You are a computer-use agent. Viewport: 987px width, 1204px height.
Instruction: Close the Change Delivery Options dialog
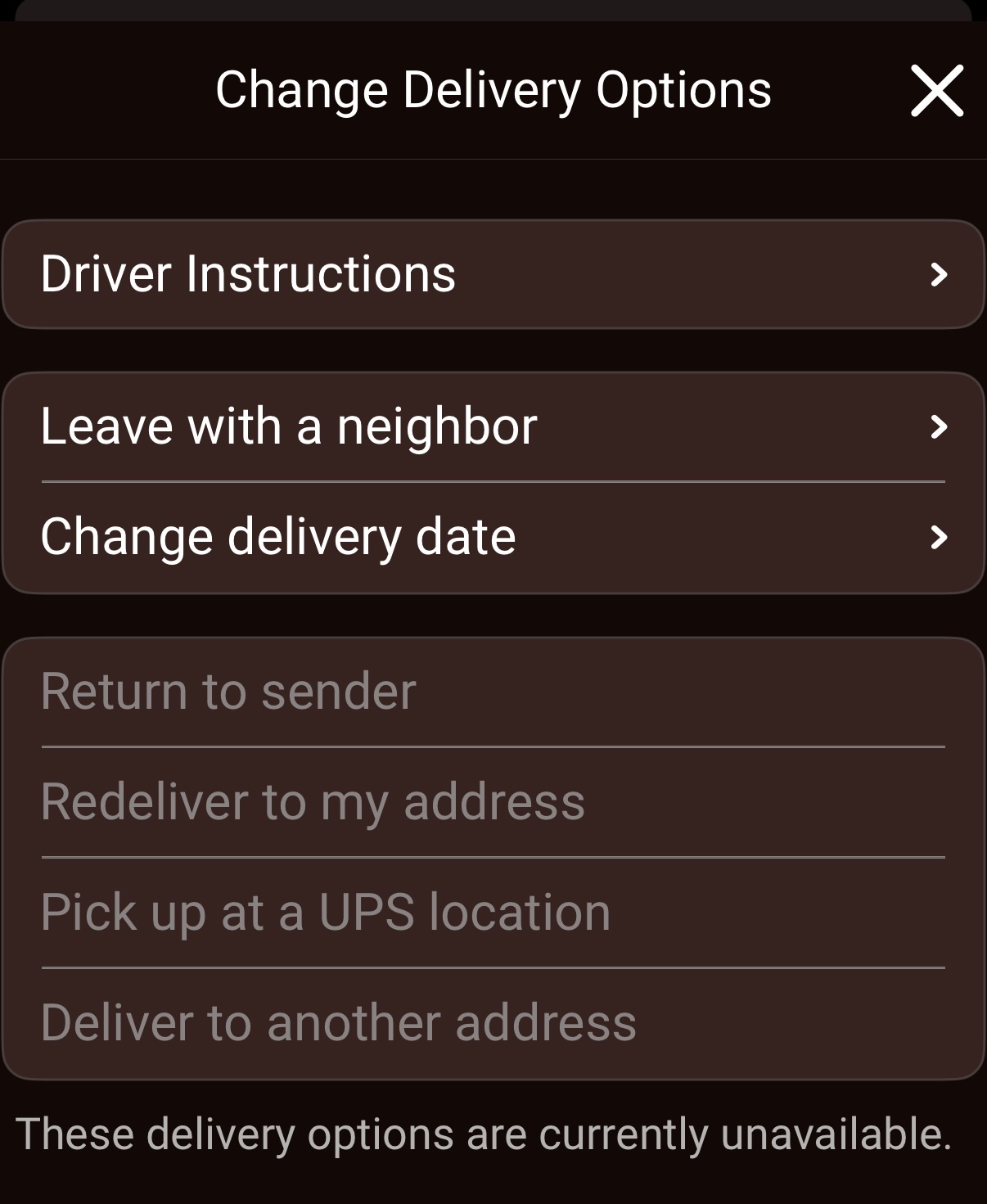tap(936, 91)
